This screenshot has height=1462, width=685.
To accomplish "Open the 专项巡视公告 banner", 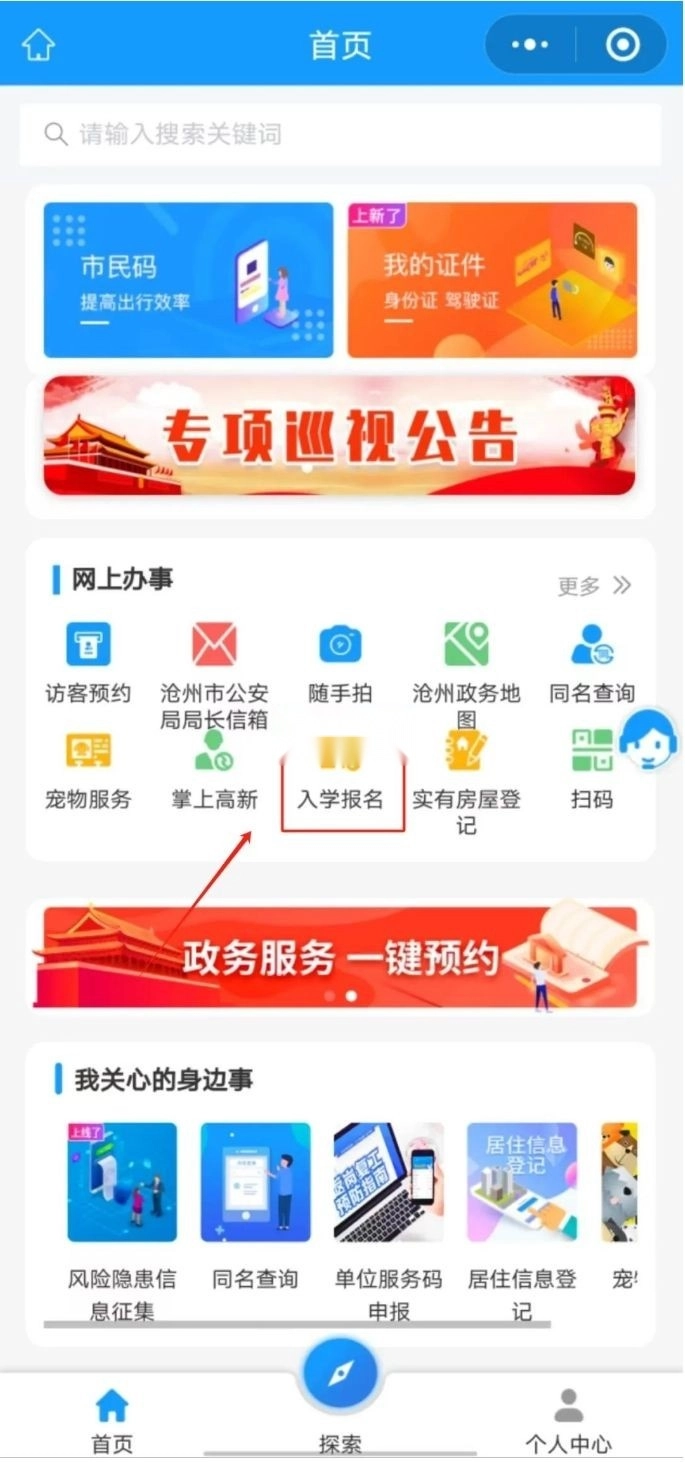I will coord(340,436).
